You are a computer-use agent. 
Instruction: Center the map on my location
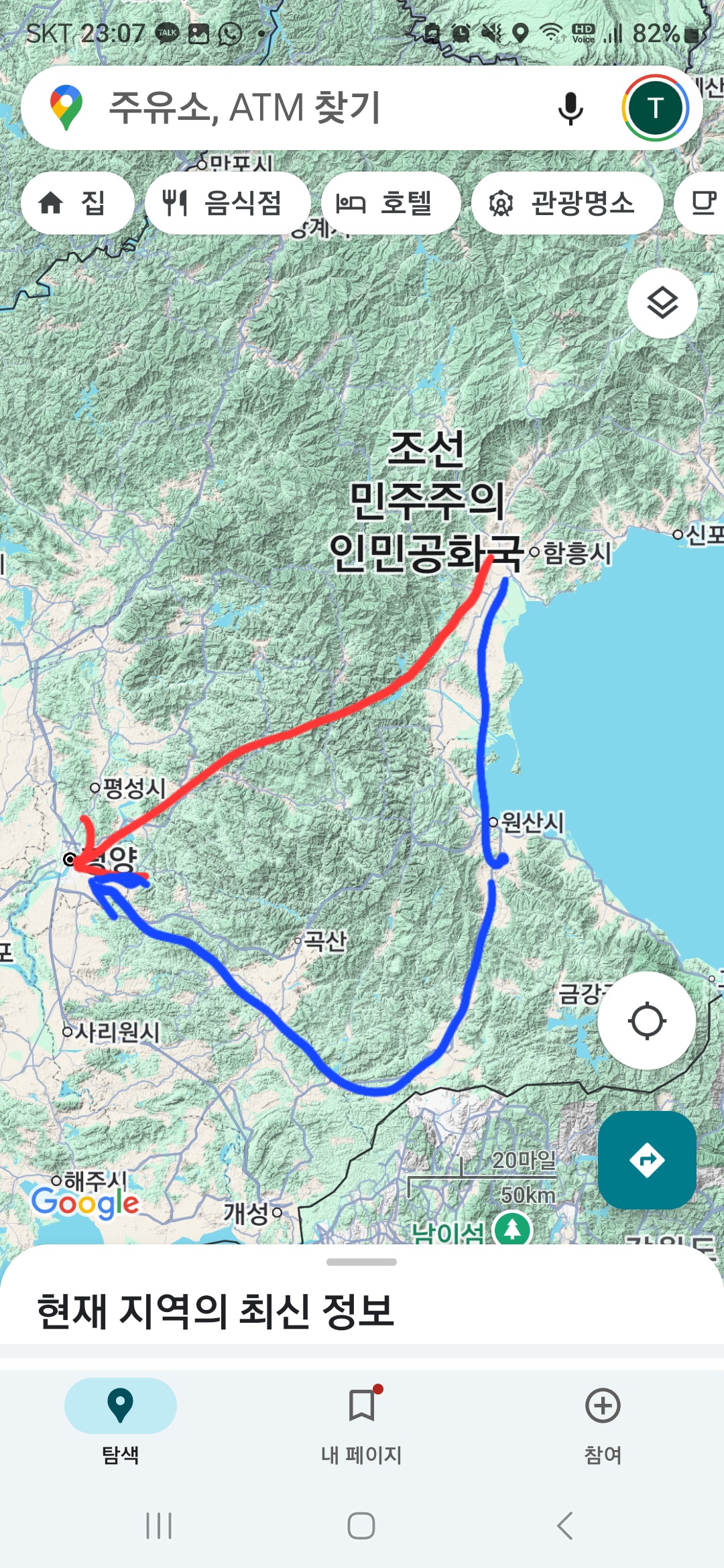(646, 1021)
